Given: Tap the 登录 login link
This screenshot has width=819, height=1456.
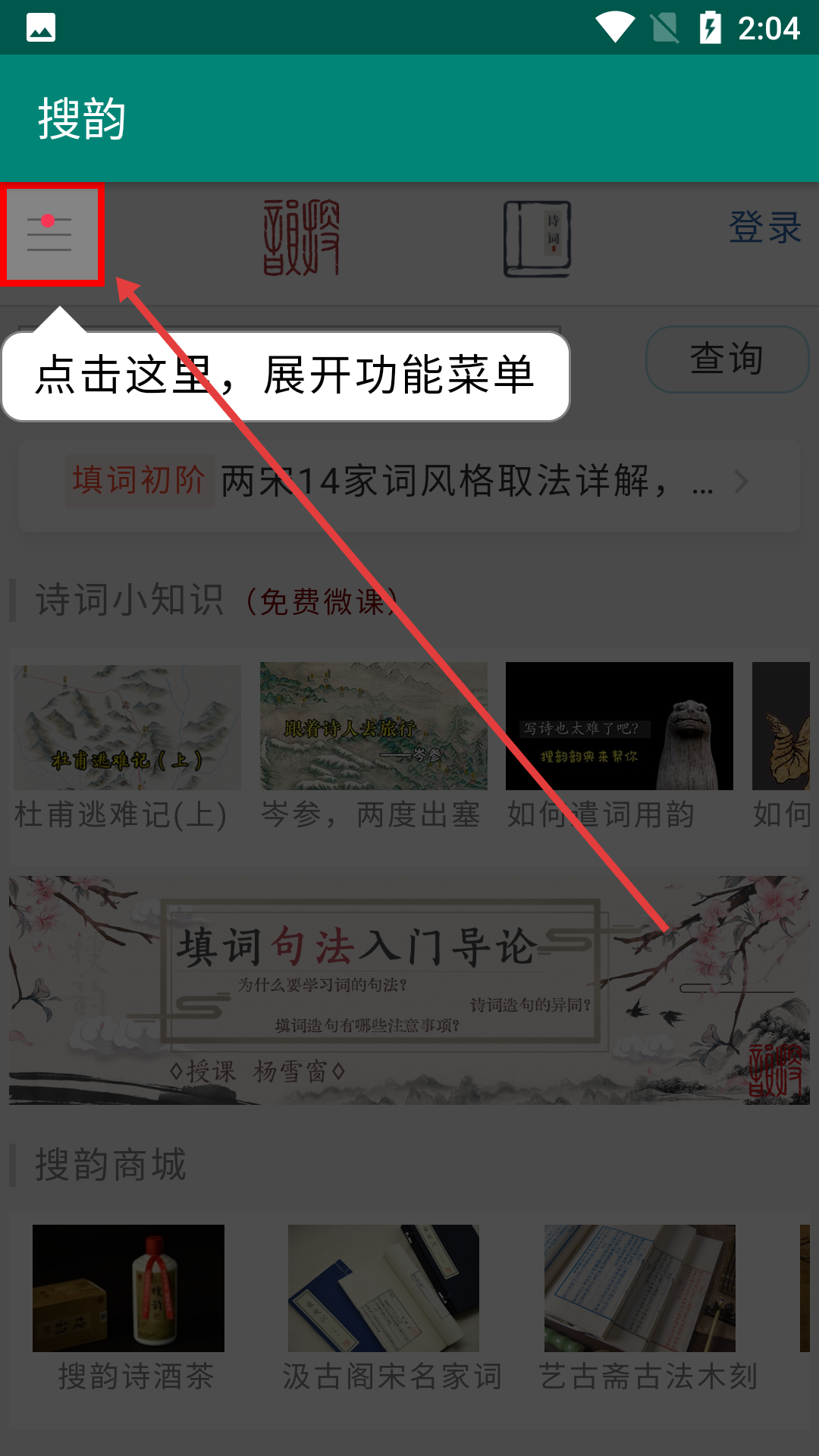Looking at the screenshot, I should pyautogui.click(x=764, y=227).
